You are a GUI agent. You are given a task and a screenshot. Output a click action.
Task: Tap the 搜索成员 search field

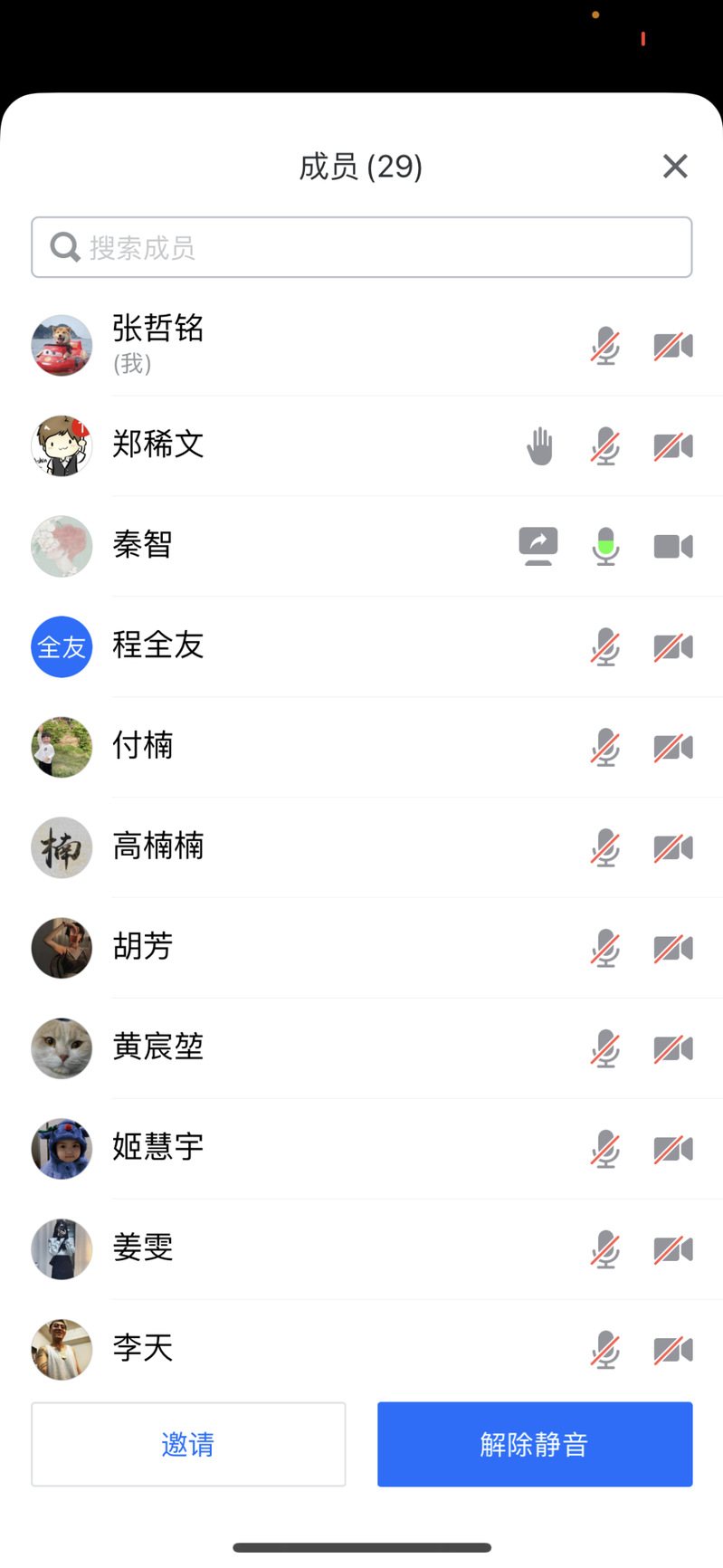click(x=362, y=247)
